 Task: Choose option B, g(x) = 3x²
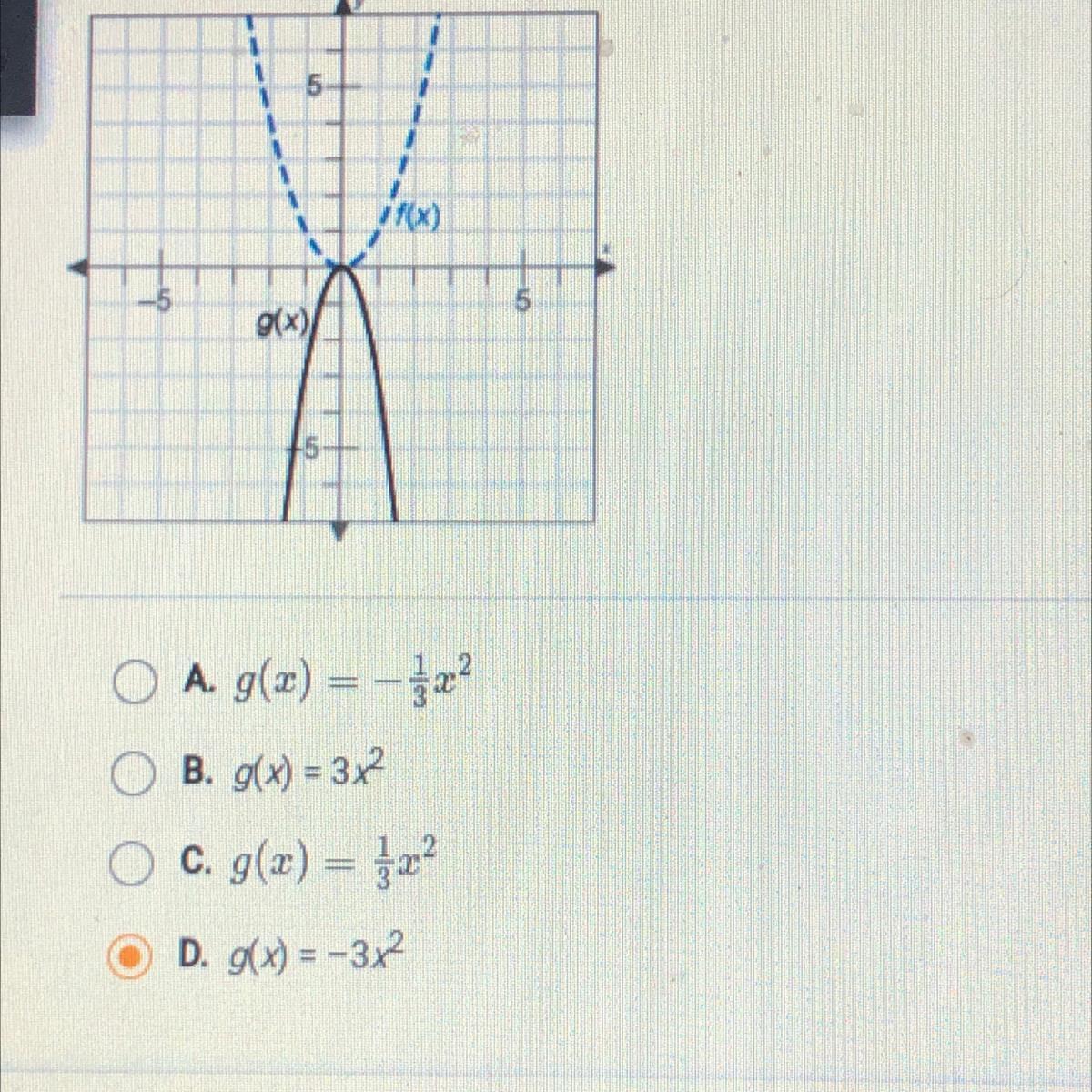tap(133, 774)
